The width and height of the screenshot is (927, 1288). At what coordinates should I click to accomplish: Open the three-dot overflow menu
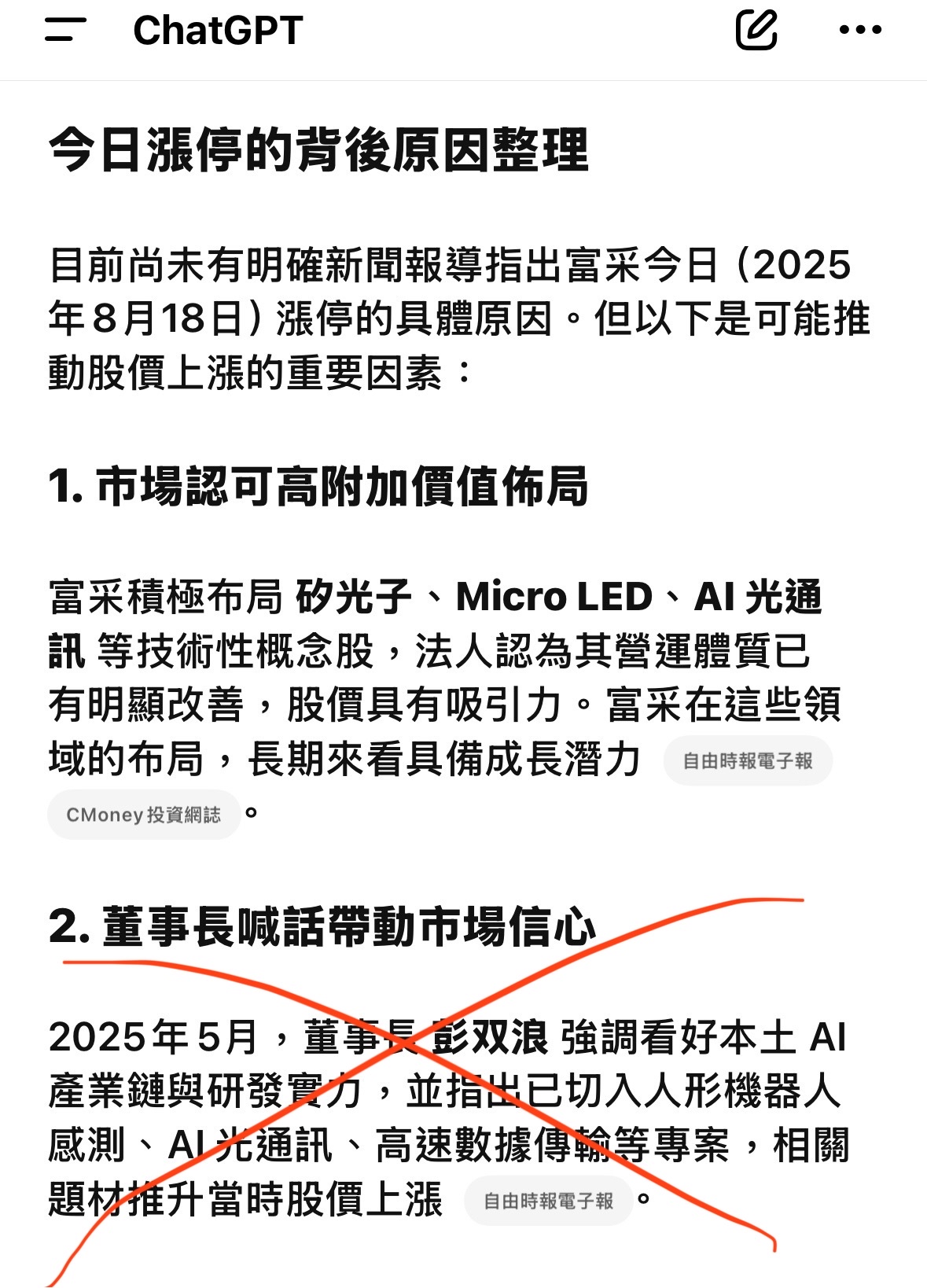point(860,30)
